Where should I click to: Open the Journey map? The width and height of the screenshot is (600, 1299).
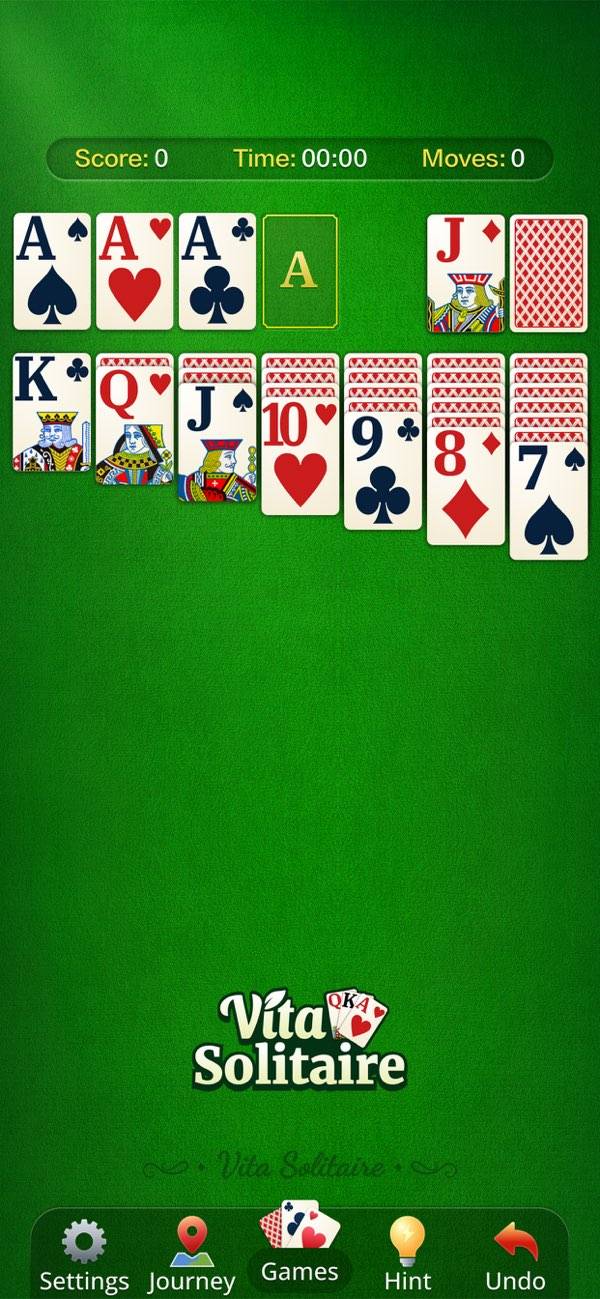pyautogui.click(x=191, y=1255)
